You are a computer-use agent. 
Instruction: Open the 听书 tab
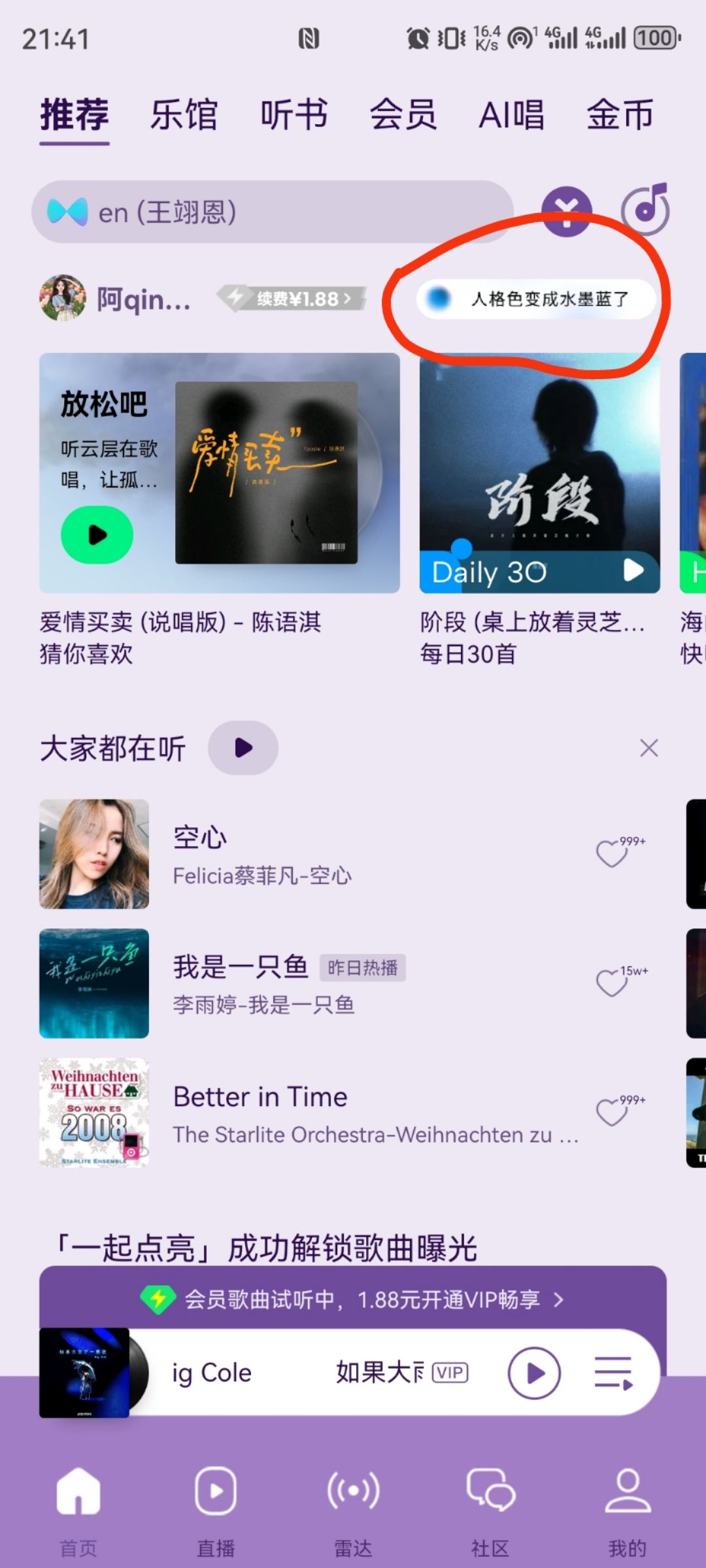[x=294, y=115]
